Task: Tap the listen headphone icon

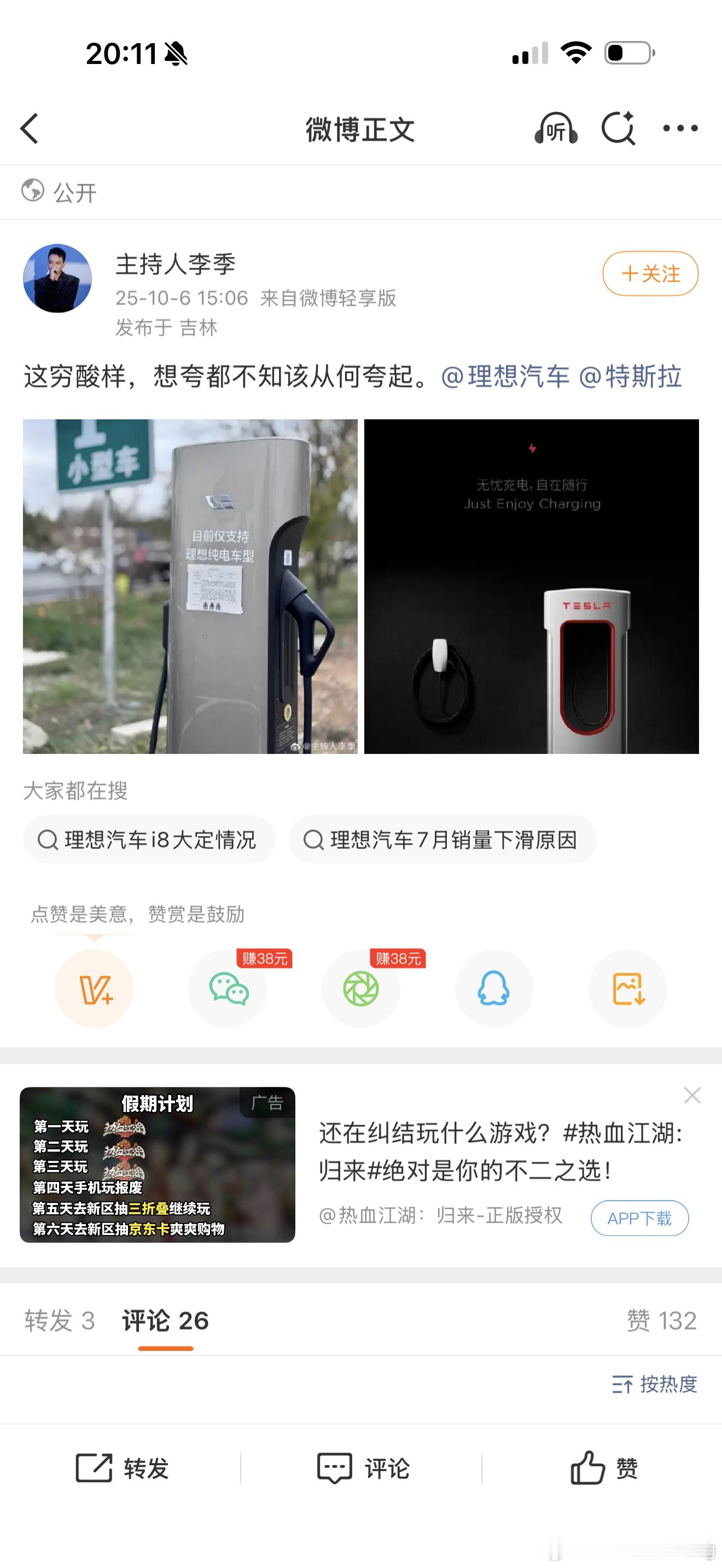Action: [x=556, y=128]
